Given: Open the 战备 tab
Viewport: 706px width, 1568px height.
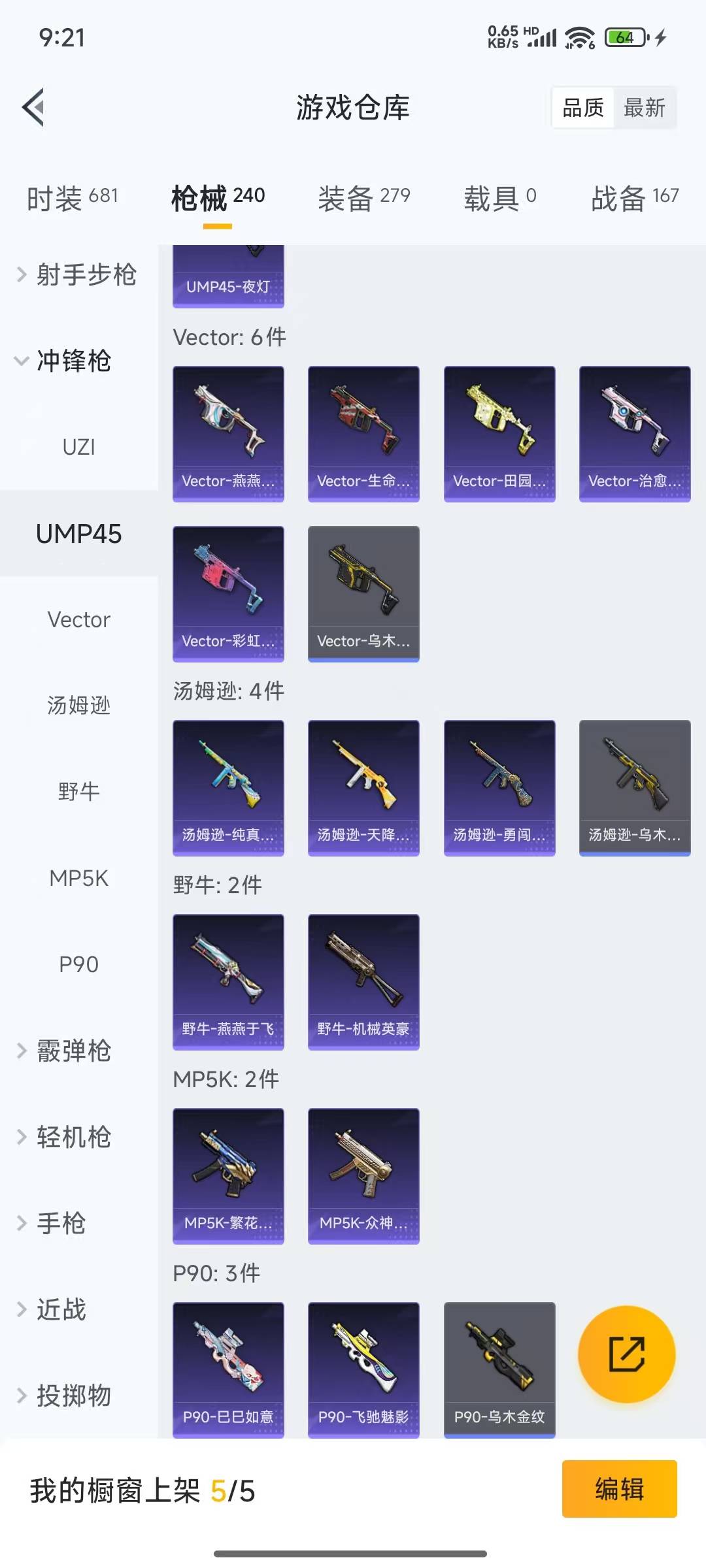Looking at the screenshot, I should tap(634, 198).
